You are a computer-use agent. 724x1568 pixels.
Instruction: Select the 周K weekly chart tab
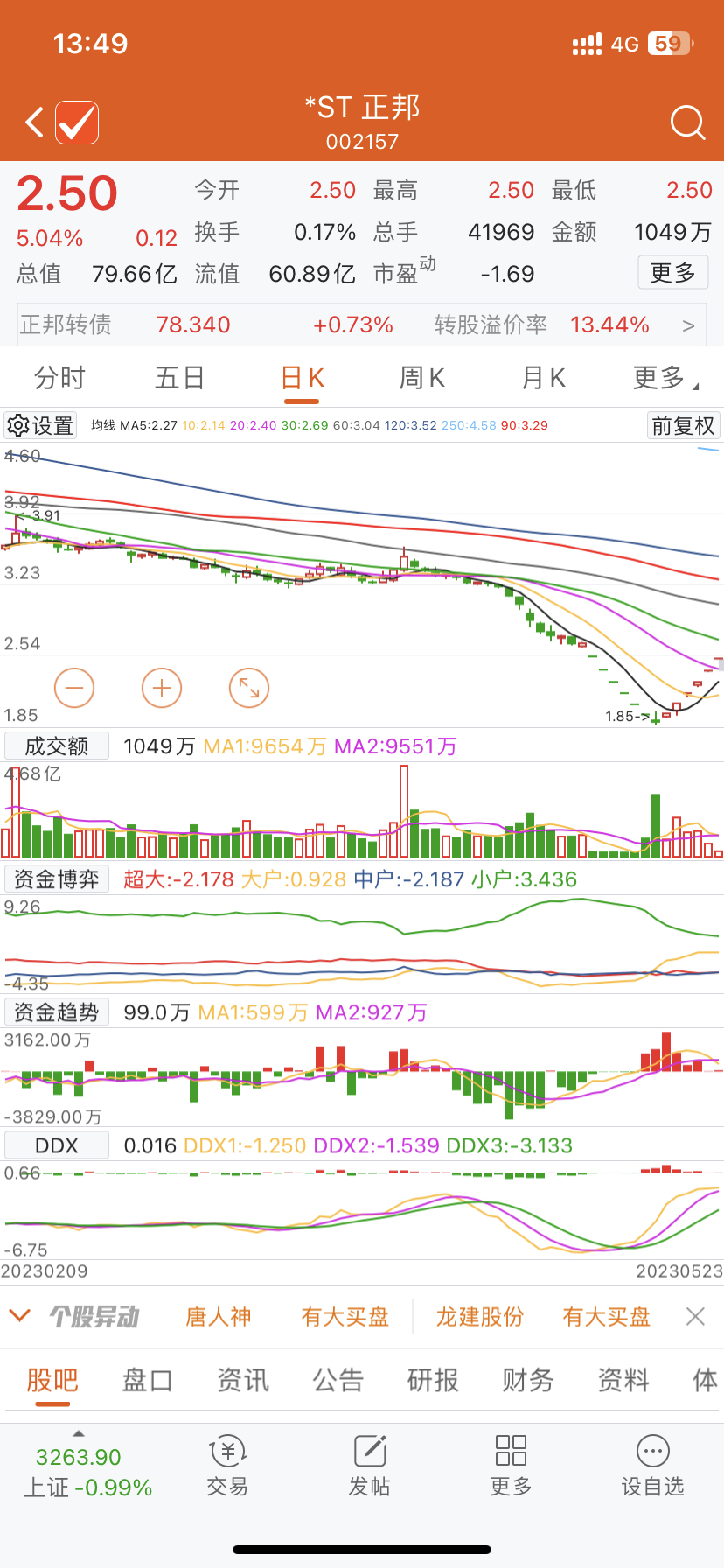coord(422,378)
